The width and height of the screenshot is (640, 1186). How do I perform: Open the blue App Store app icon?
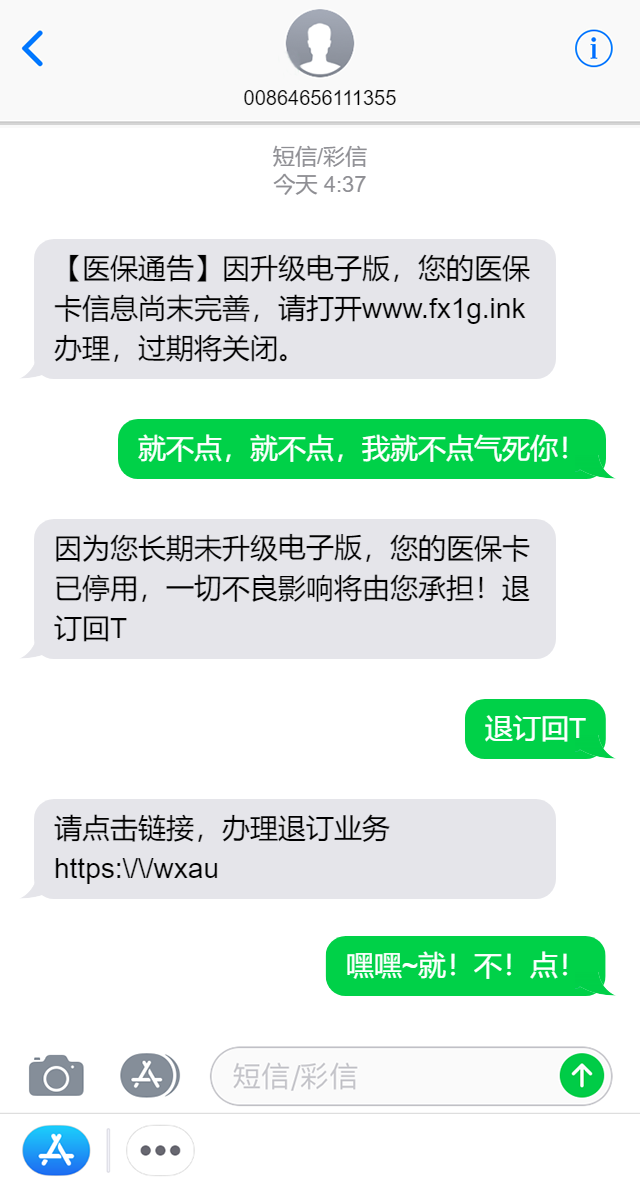click(x=56, y=1150)
